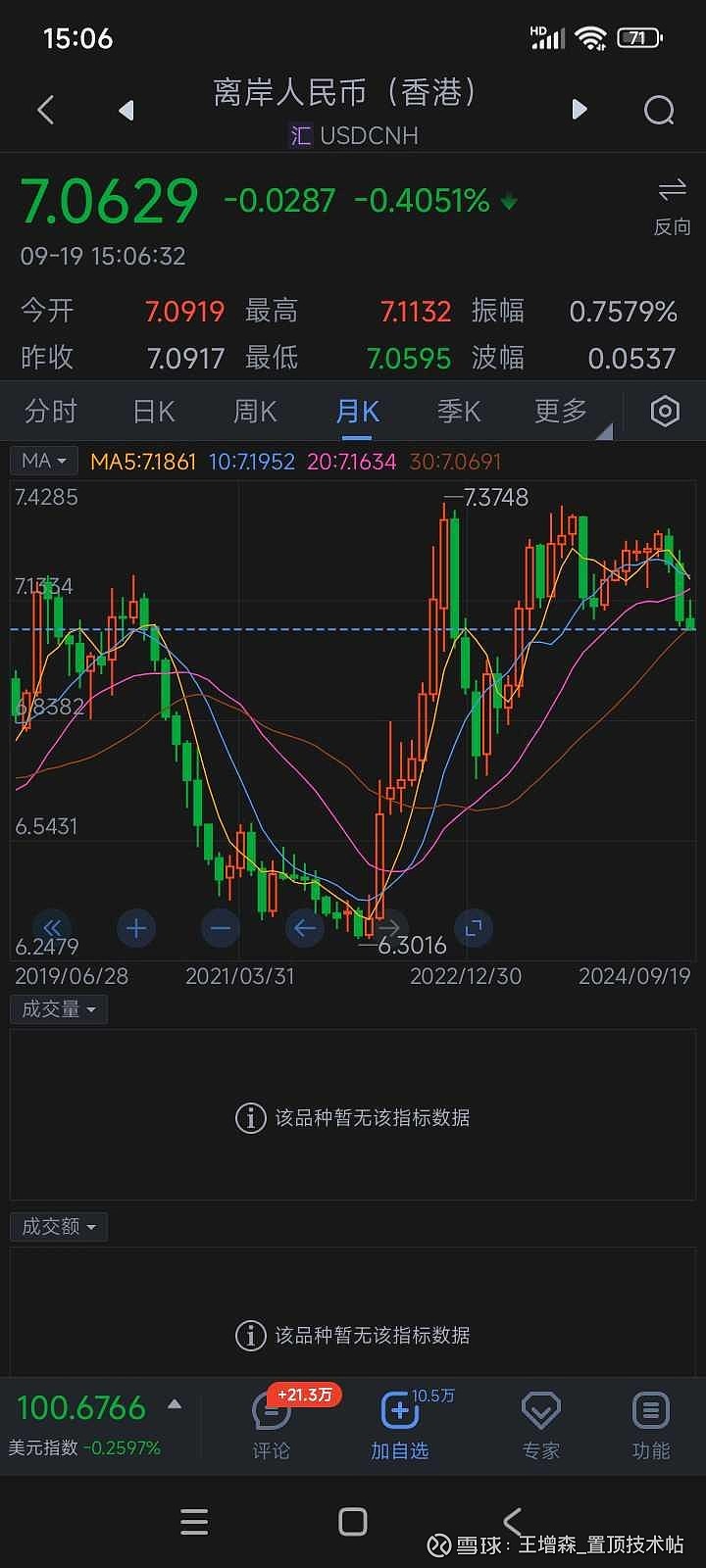Zoom out the chart with the minus icon

tap(220, 928)
